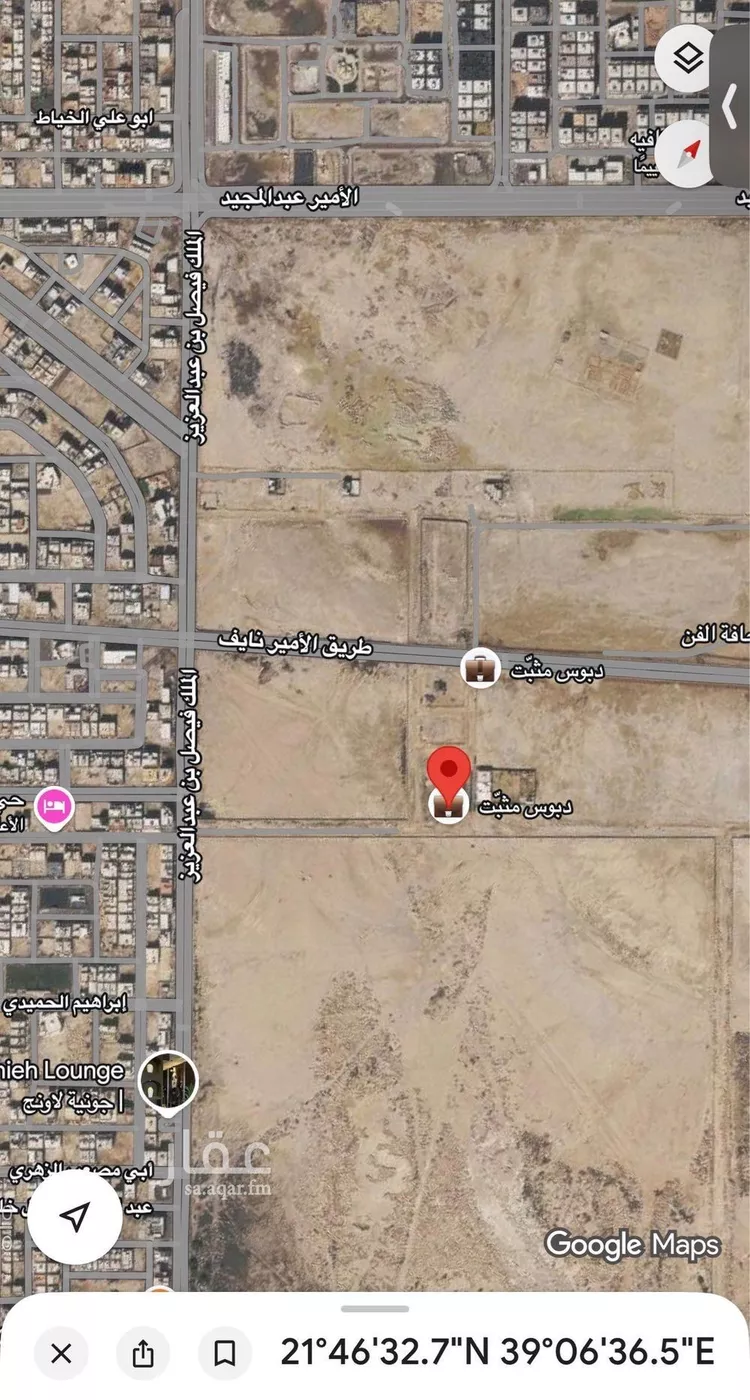This screenshot has width=750, height=1400.
Task: Close the dropped pin details panel
Action: pyautogui.click(x=61, y=1354)
